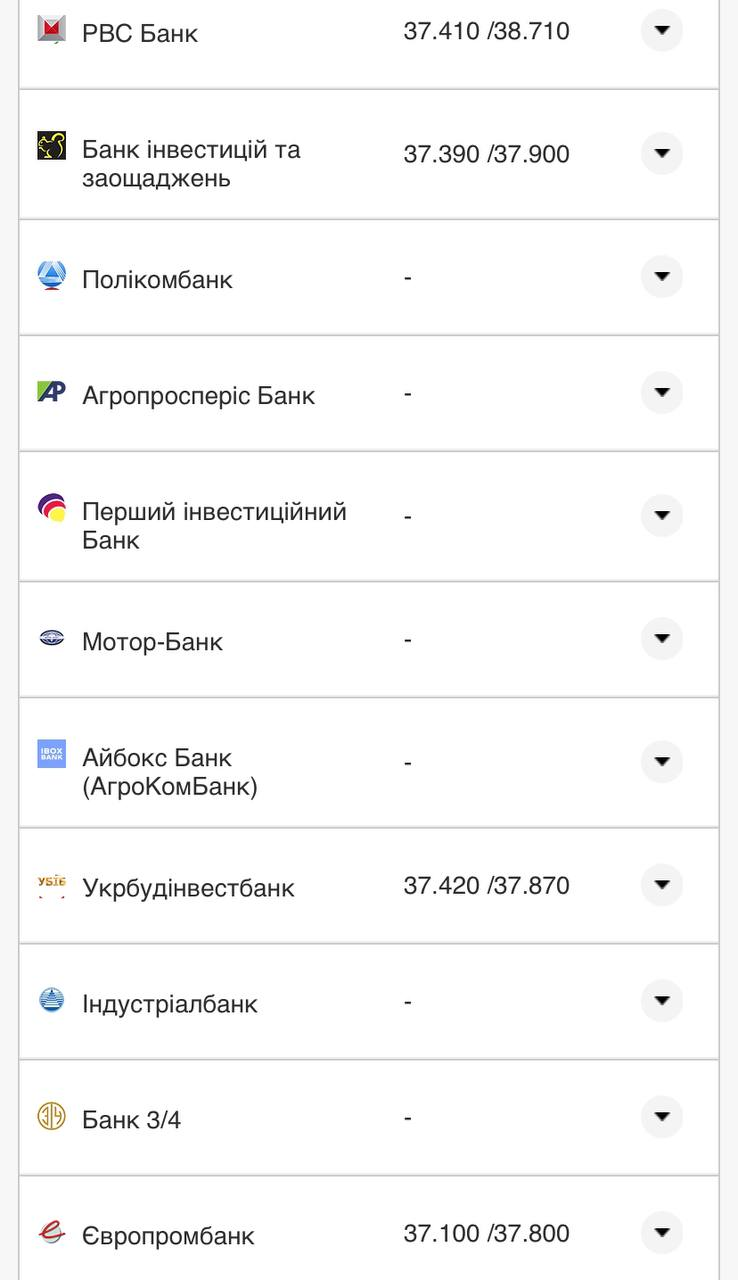Expand the РВС Банк row
Viewport: 738px width, 1280px height.
(661, 31)
